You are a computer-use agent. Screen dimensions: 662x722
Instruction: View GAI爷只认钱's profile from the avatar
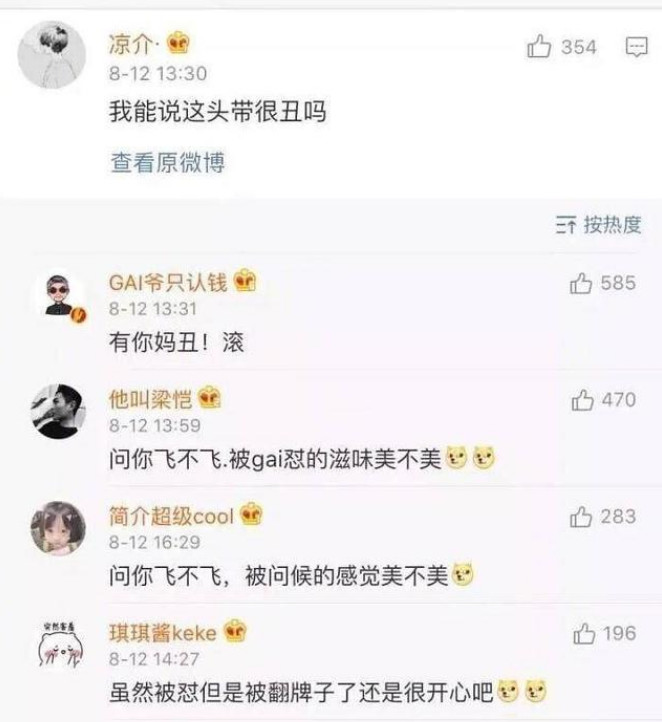click(x=59, y=296)
